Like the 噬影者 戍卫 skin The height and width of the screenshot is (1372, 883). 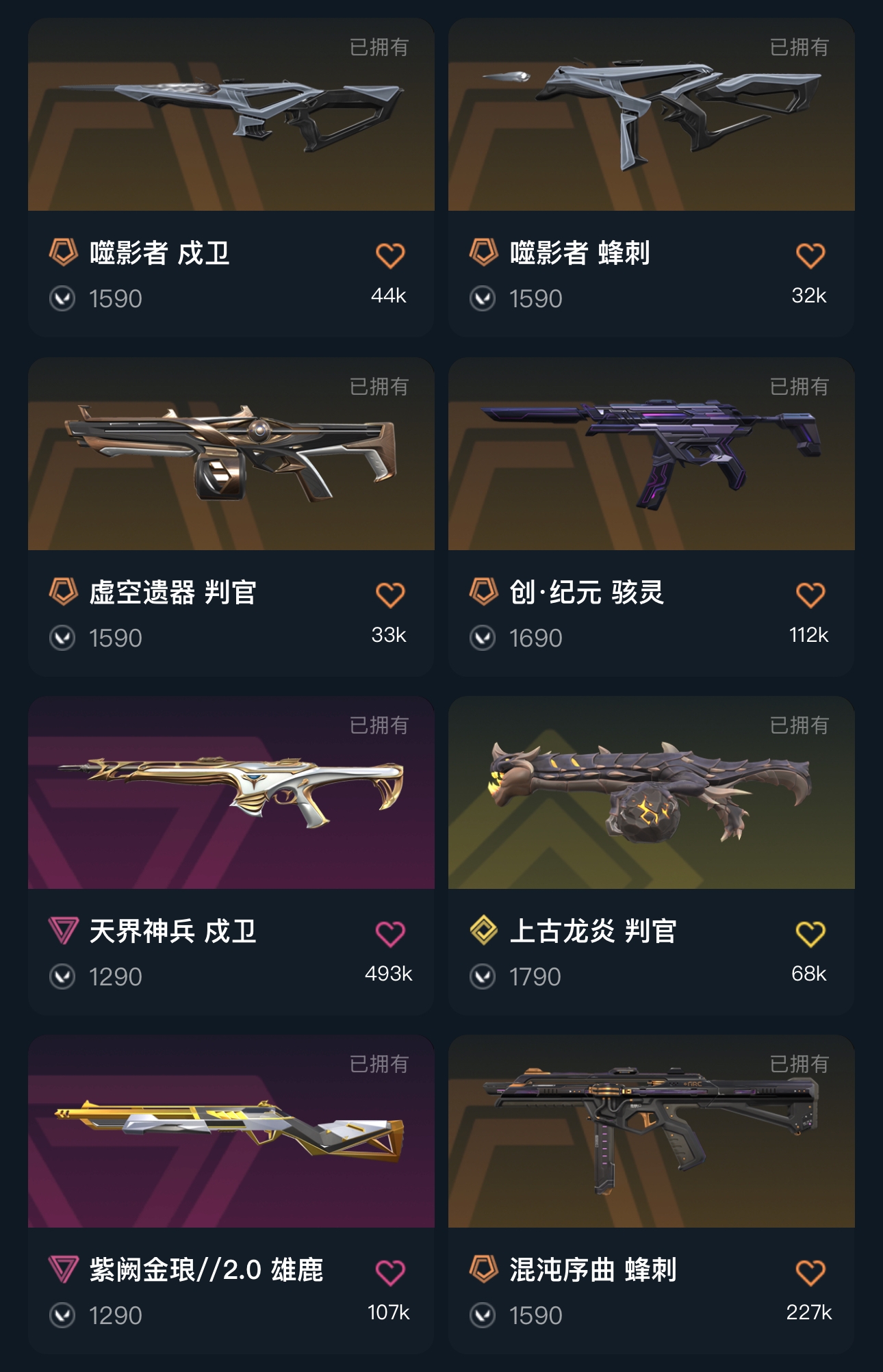(x=390, y=256)
